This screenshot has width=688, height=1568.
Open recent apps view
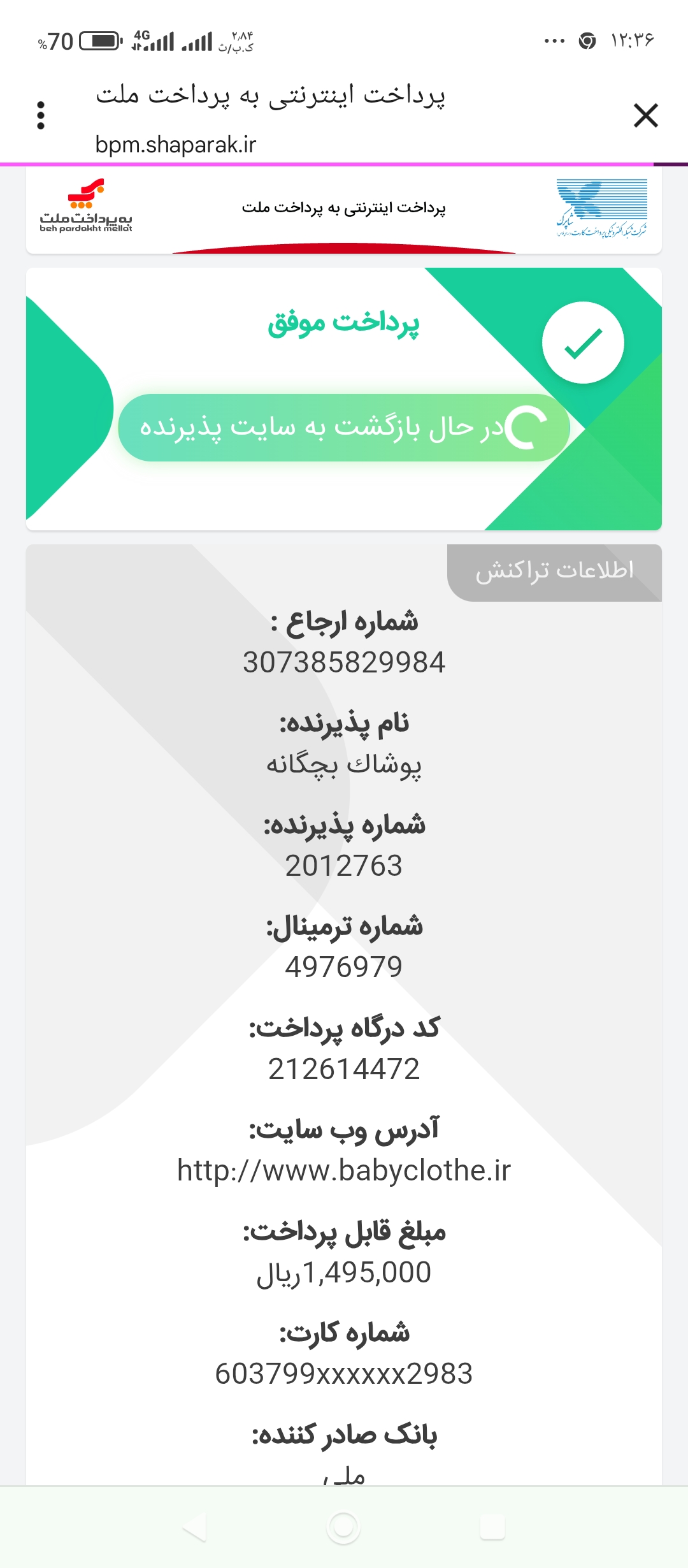coord(492,1528)
